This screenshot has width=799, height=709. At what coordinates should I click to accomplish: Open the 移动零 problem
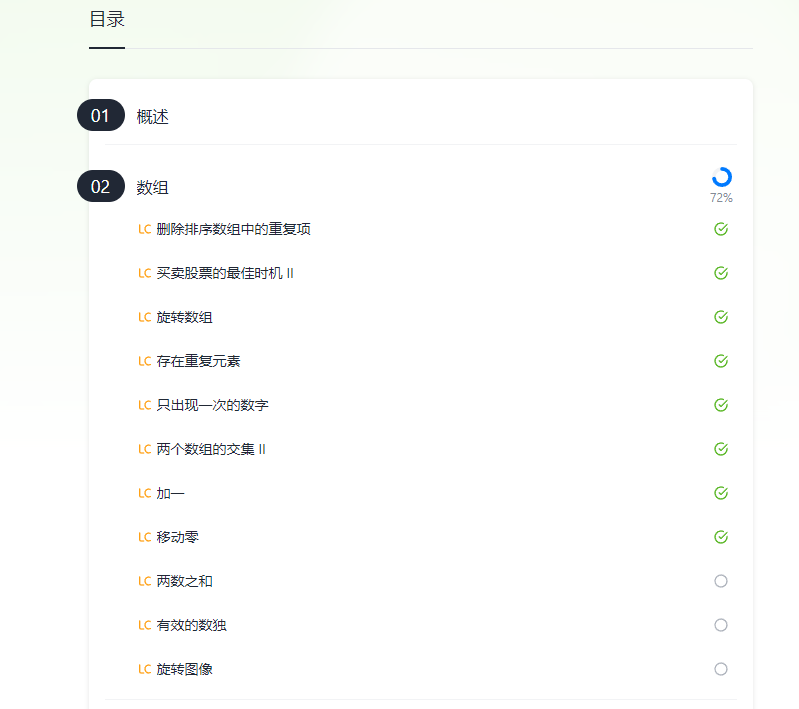pos(177,537)
